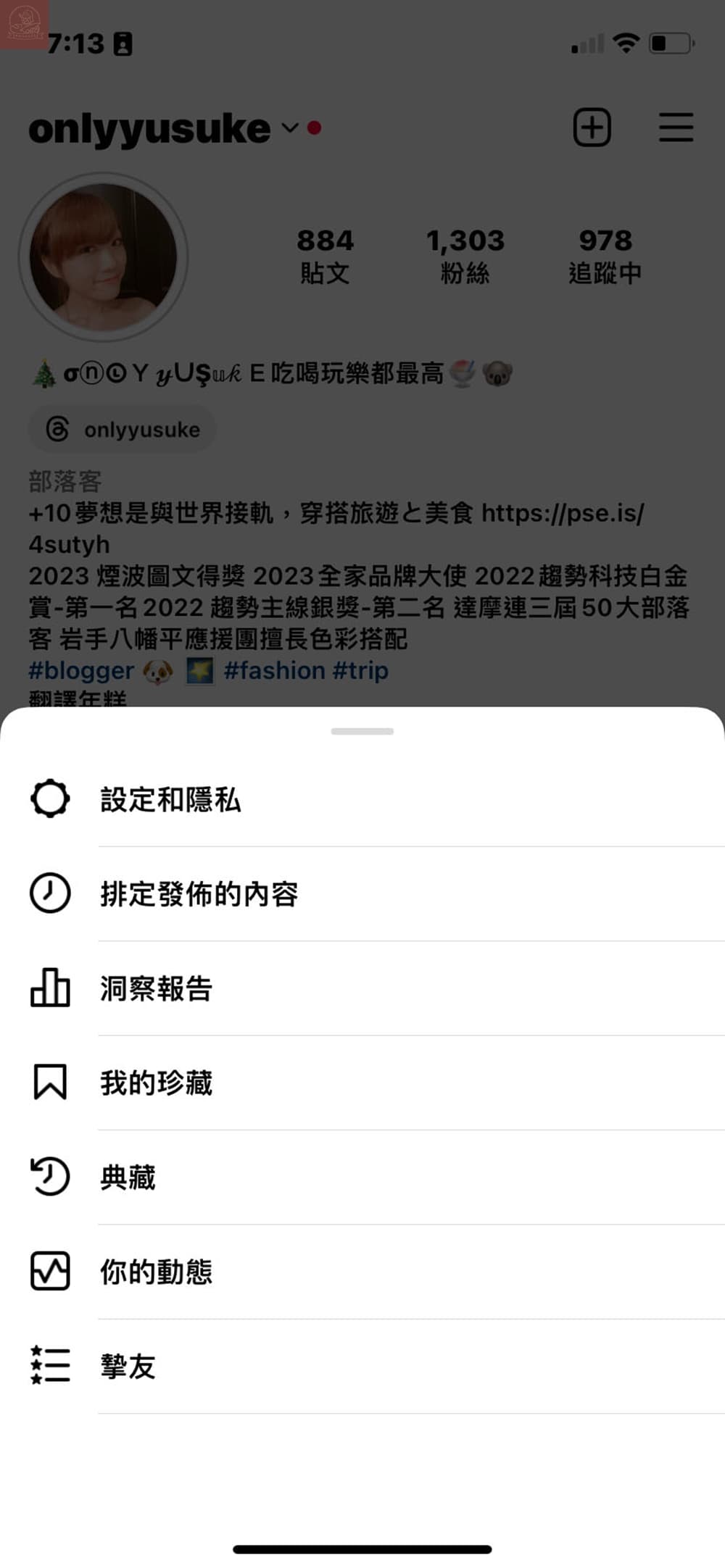Open 設定和隱私 settings
Screen dimensions: 725x1568
coord(170,800)
